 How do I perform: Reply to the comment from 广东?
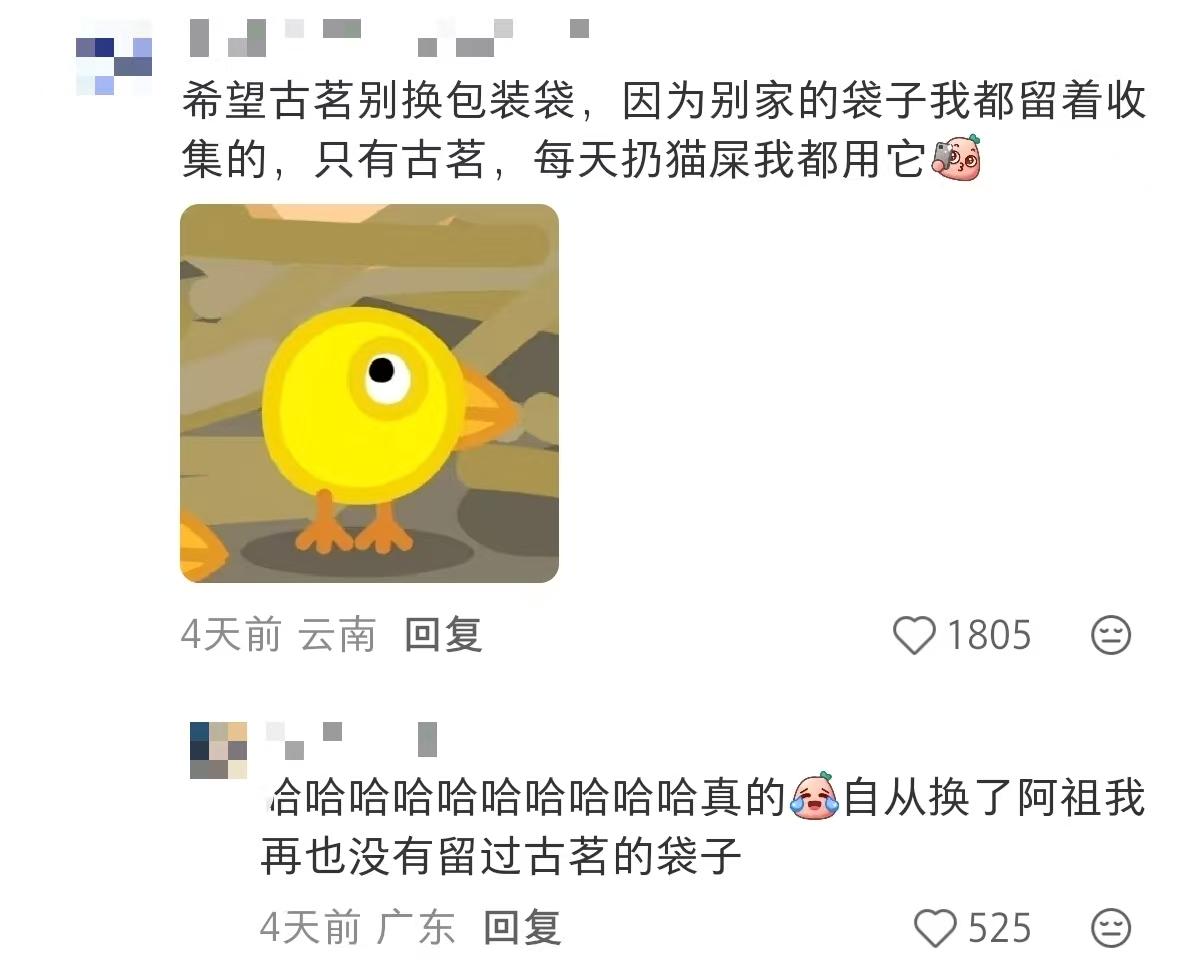click(521, 928)
